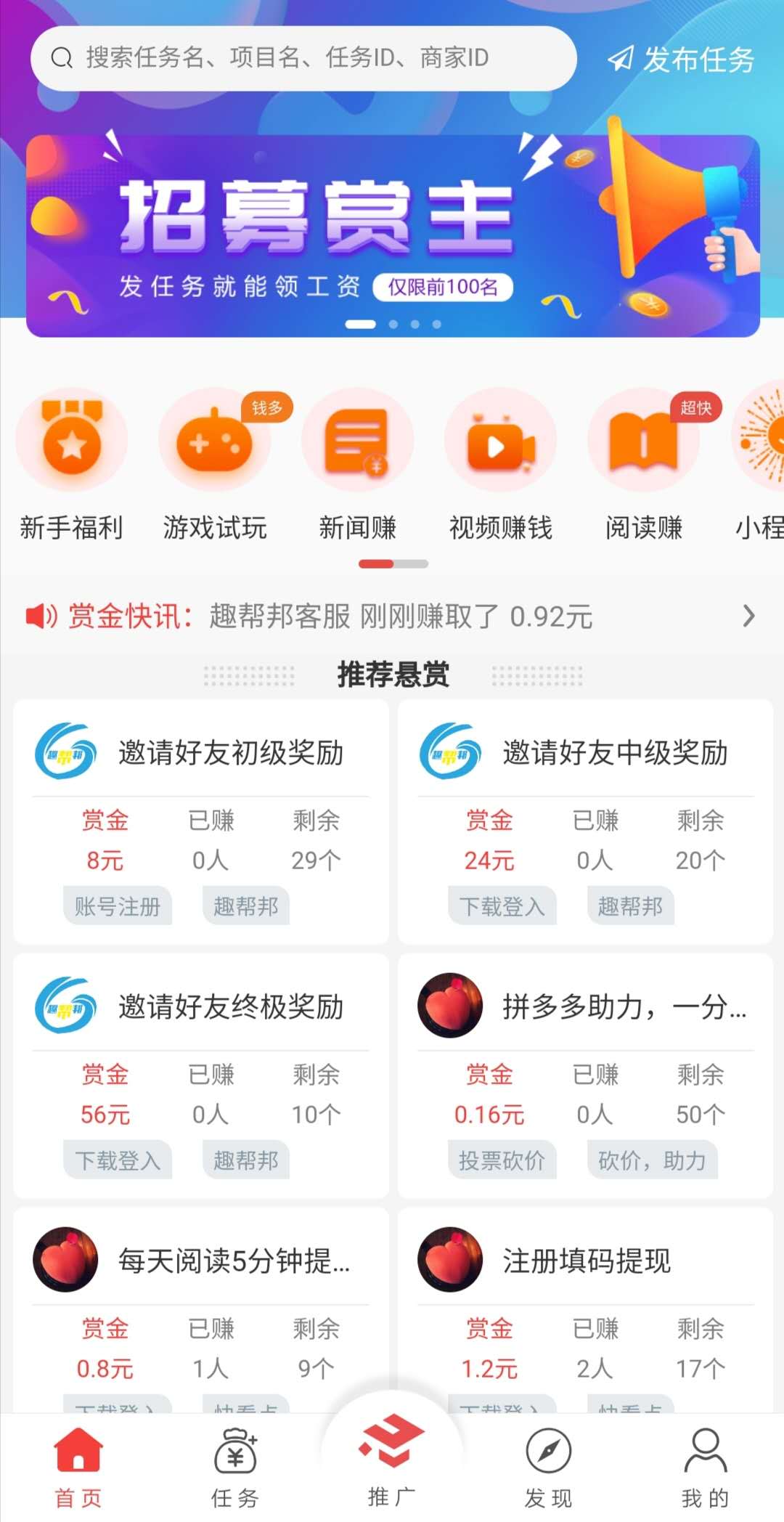Click the search input field at top
The image size is (784, 1522).
tap(305, 58)
